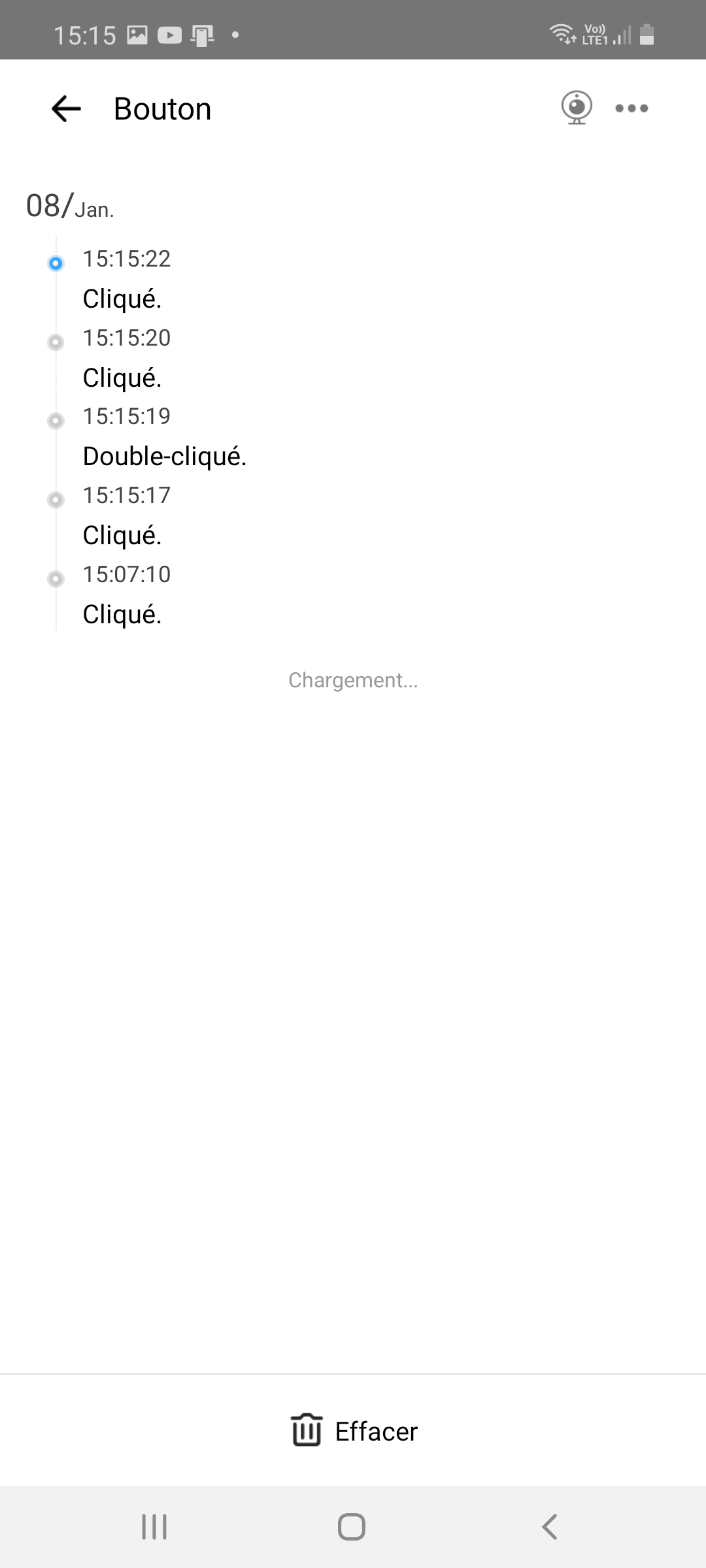Viewport: 706px width, 1568px height.
Task: Open the three-dot overflow menu
Action: coord(631,108)
